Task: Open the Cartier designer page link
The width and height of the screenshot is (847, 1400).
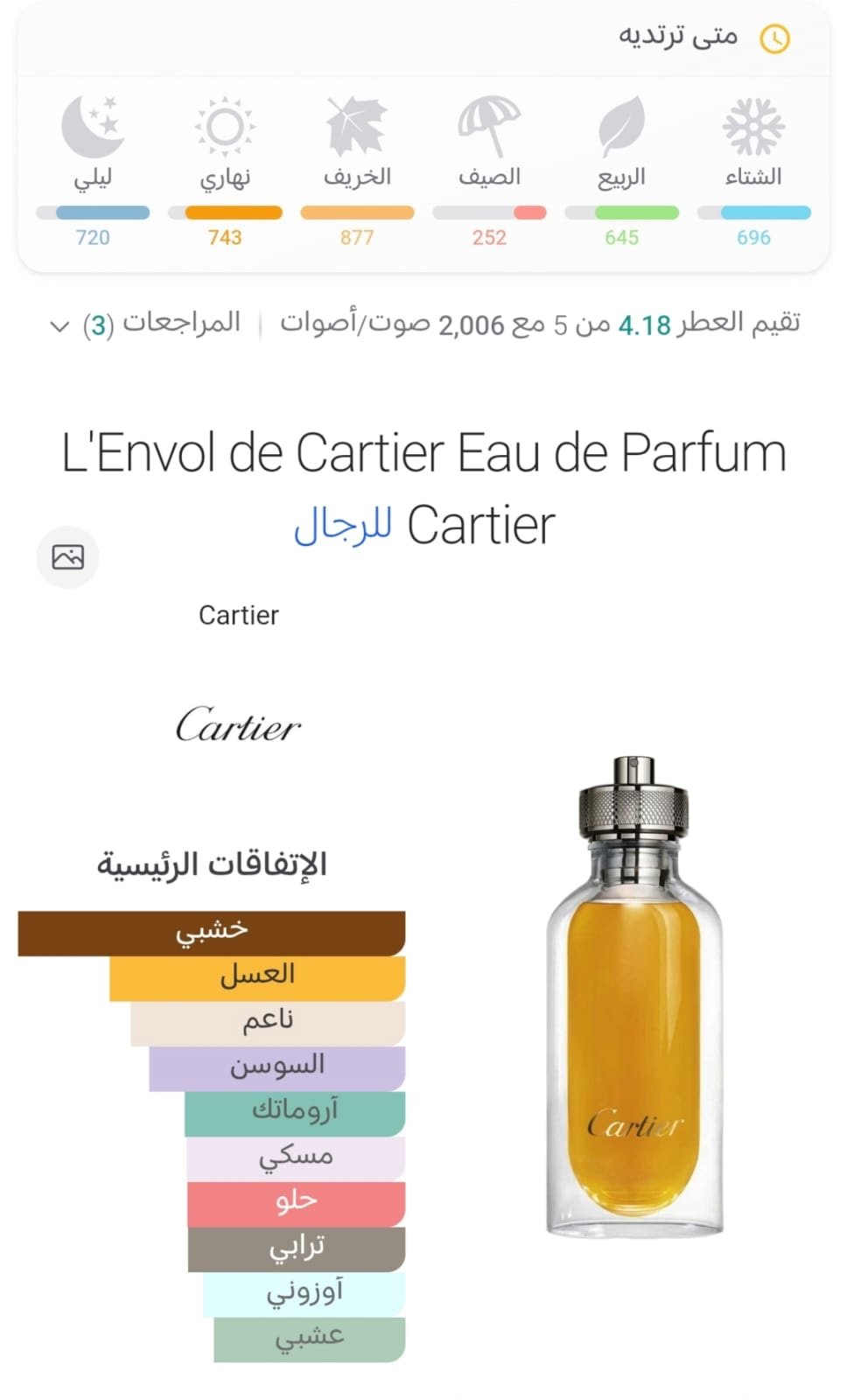Action: point(238,615)
